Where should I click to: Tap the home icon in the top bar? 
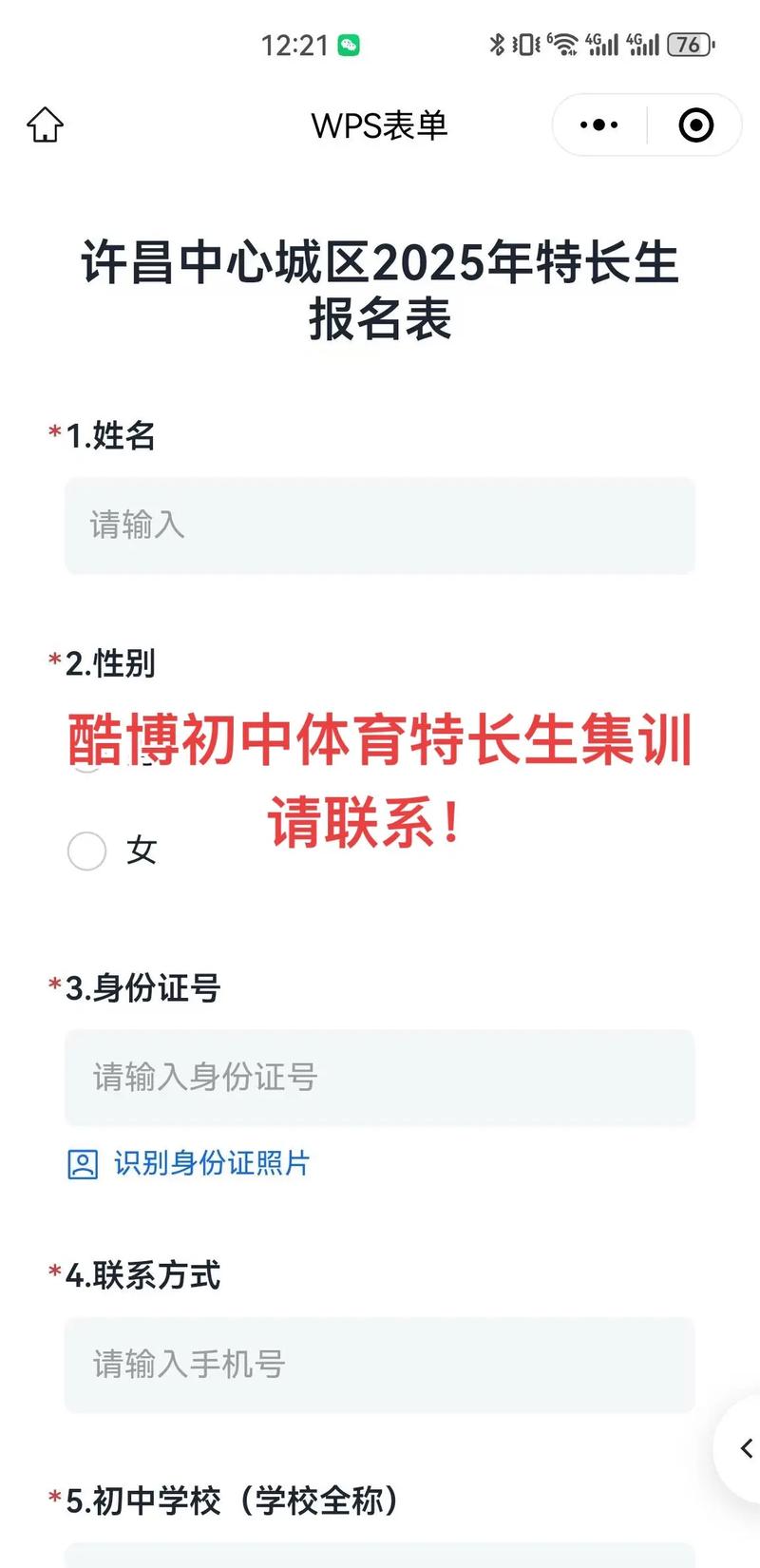(x=45, y=124)
